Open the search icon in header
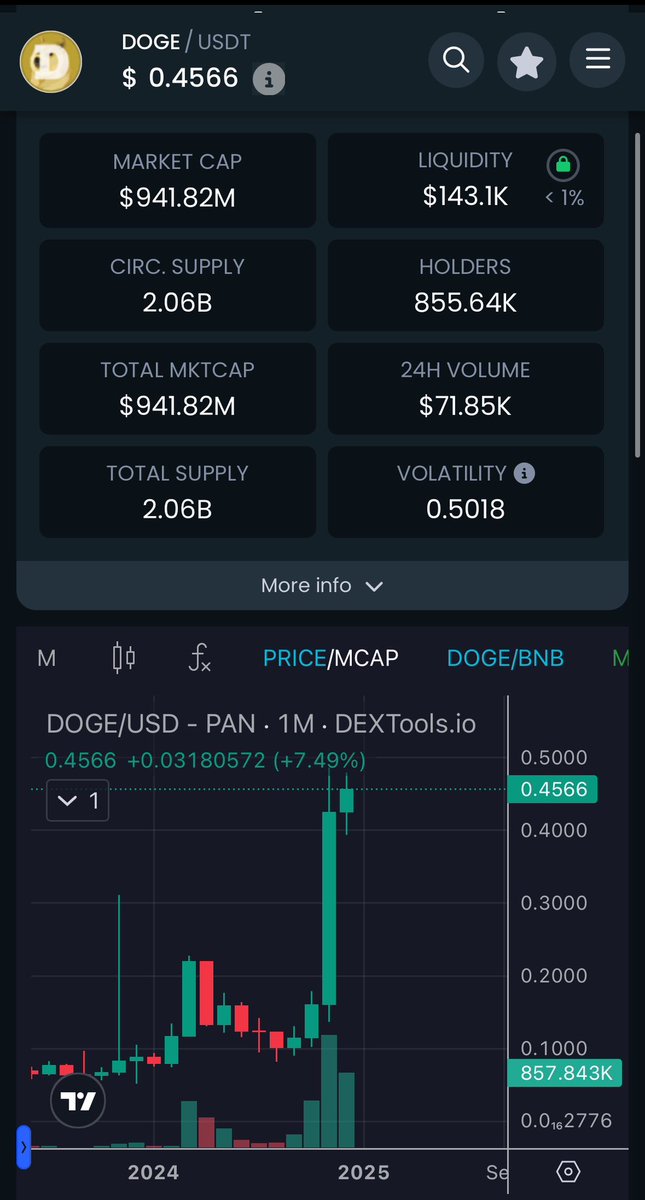The height and width of the screenshot is (1200, 645). pyautogui.click(x=456, y=60)
